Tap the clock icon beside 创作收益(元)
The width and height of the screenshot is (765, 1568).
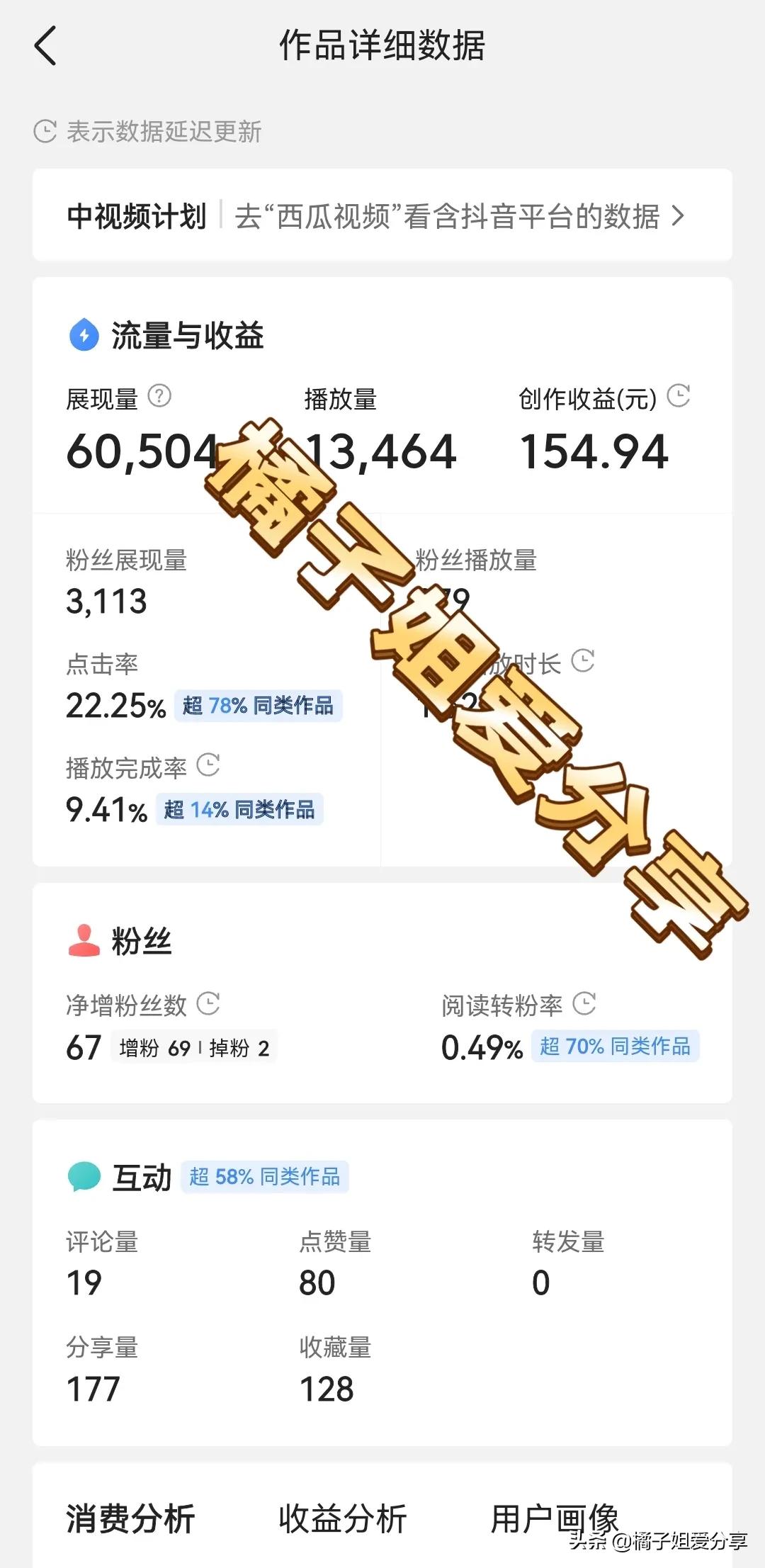pyautogui.click(x=679, y=394)
